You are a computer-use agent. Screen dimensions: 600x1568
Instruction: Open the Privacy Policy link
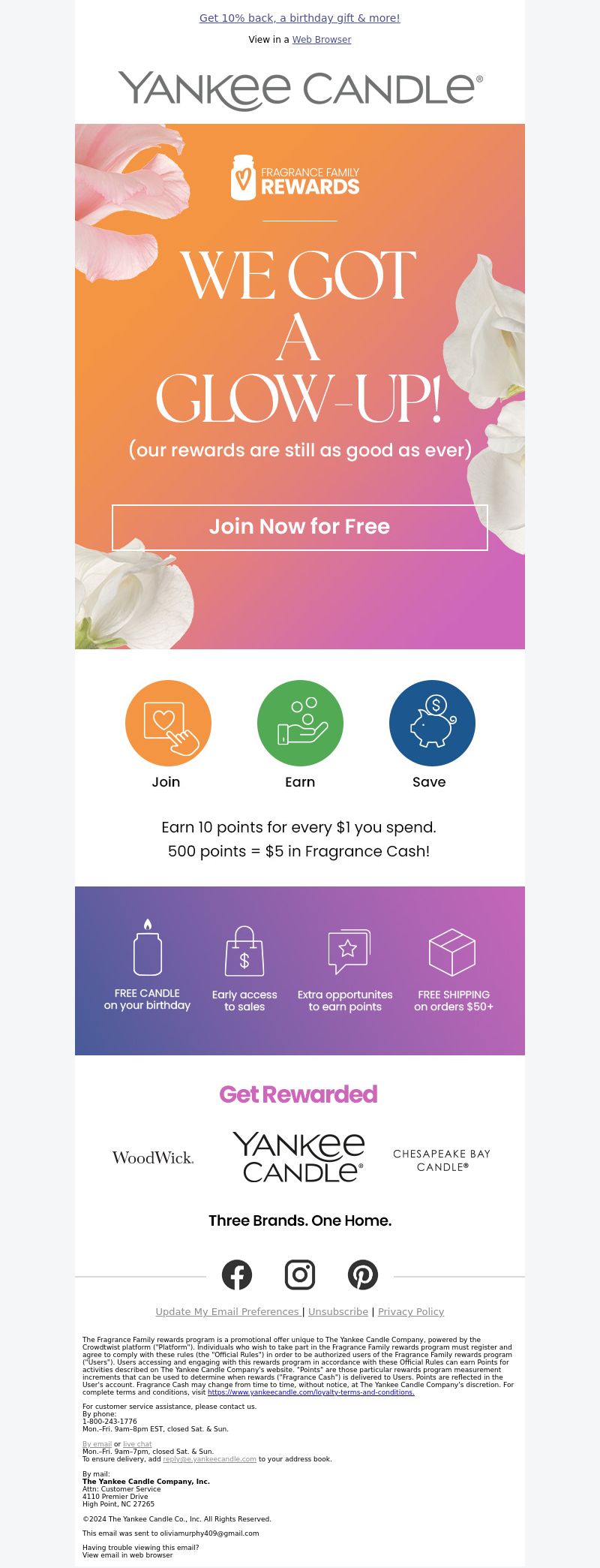[x=410, y=1311]
